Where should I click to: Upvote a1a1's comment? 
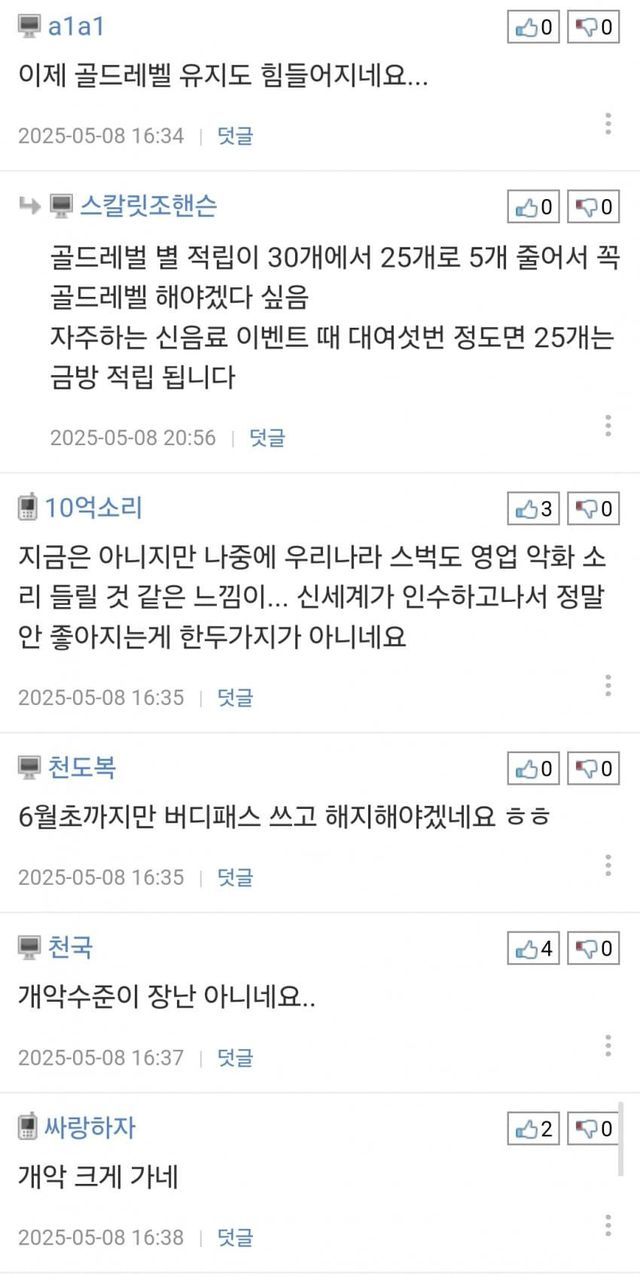[534, 28]
